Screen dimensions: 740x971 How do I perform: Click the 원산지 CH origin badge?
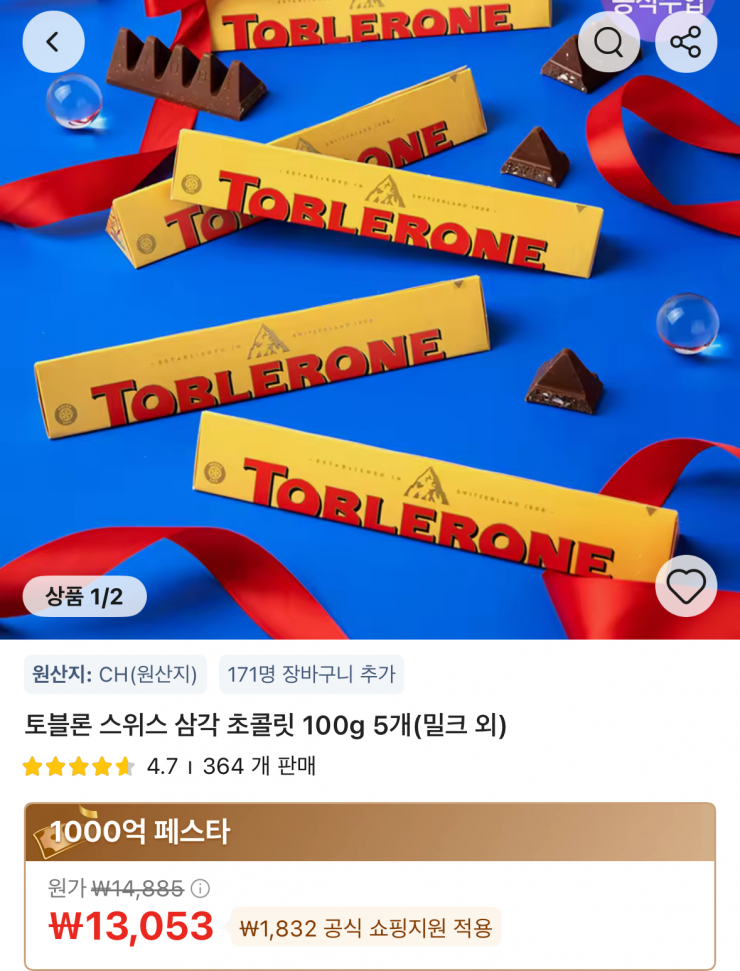pyautogui.click(x=113, y=675)
